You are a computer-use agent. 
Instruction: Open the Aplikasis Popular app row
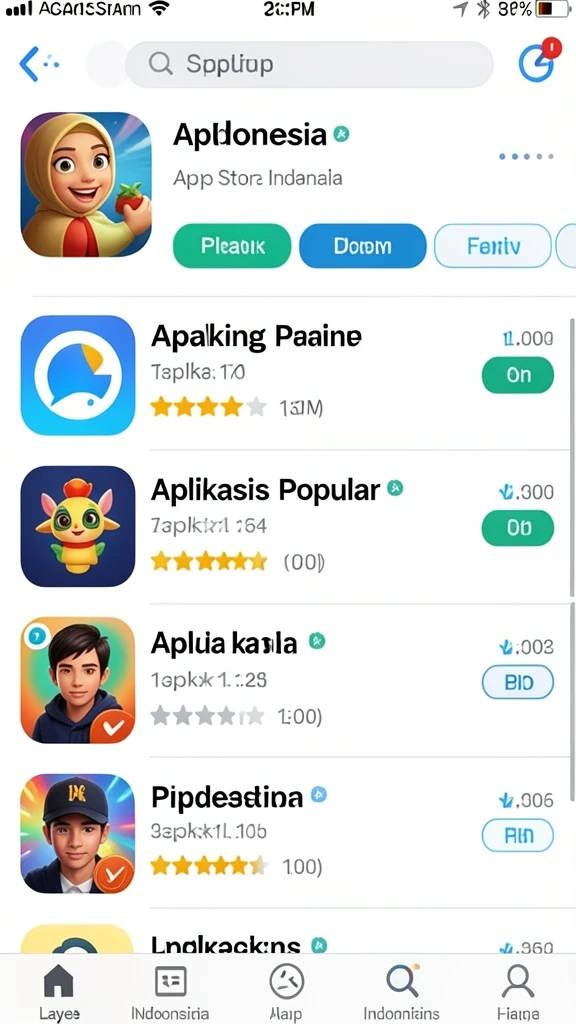[287, 526]
